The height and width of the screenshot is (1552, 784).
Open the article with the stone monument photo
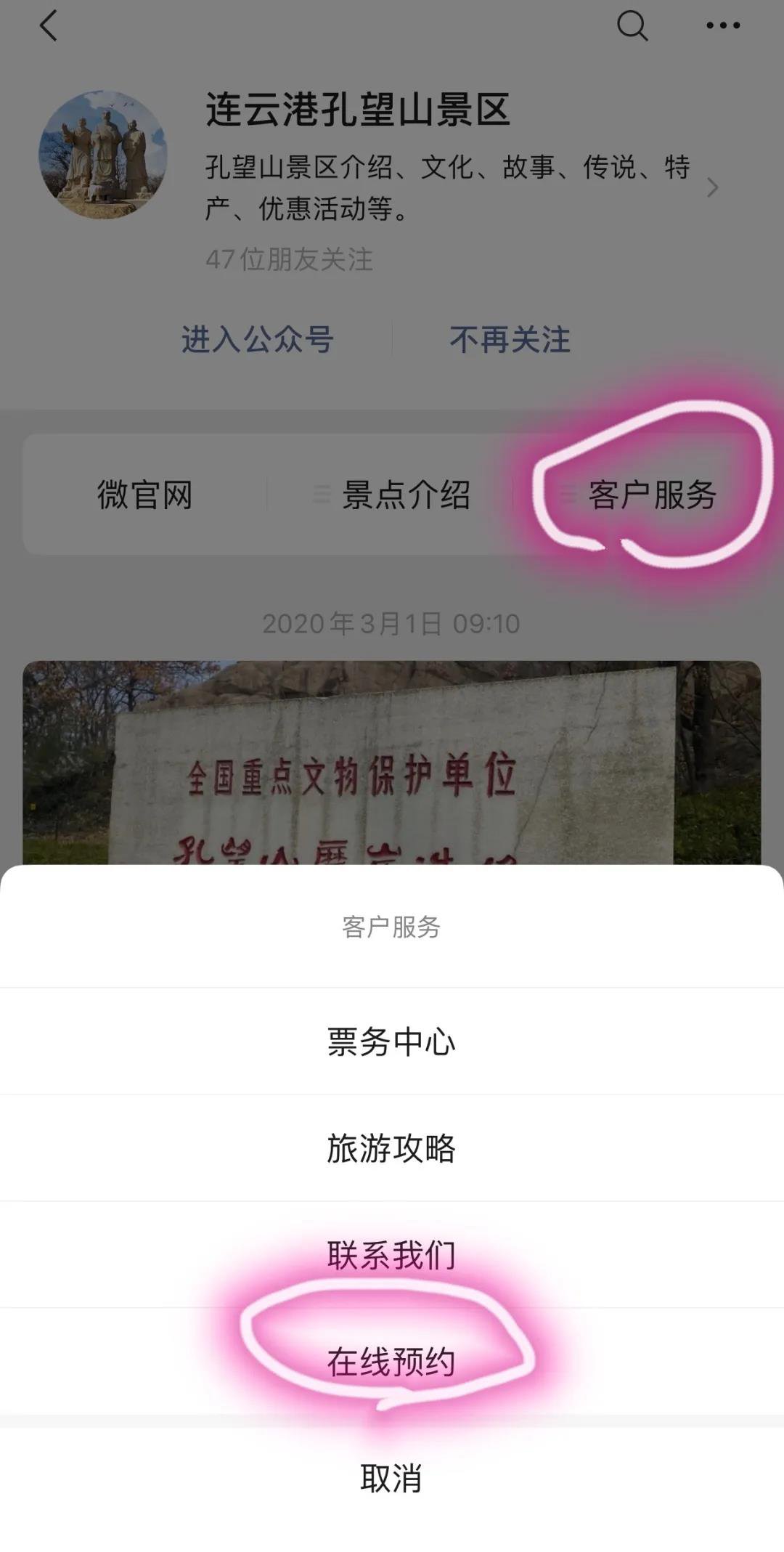391,763
